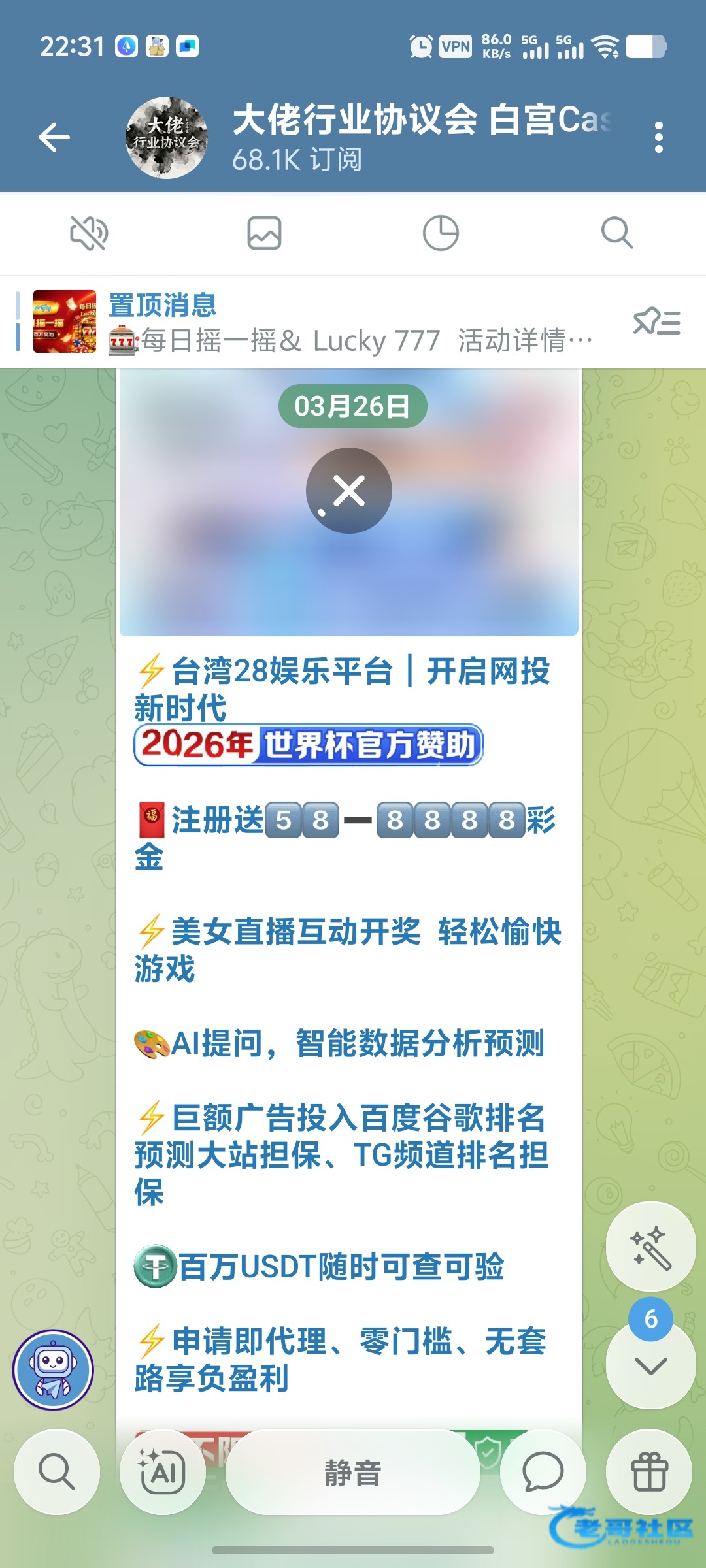The width and height of the screenshot is (706, 1568).
Task: Tap the magnifier icon in the toolbar
Action: point(616,233)
